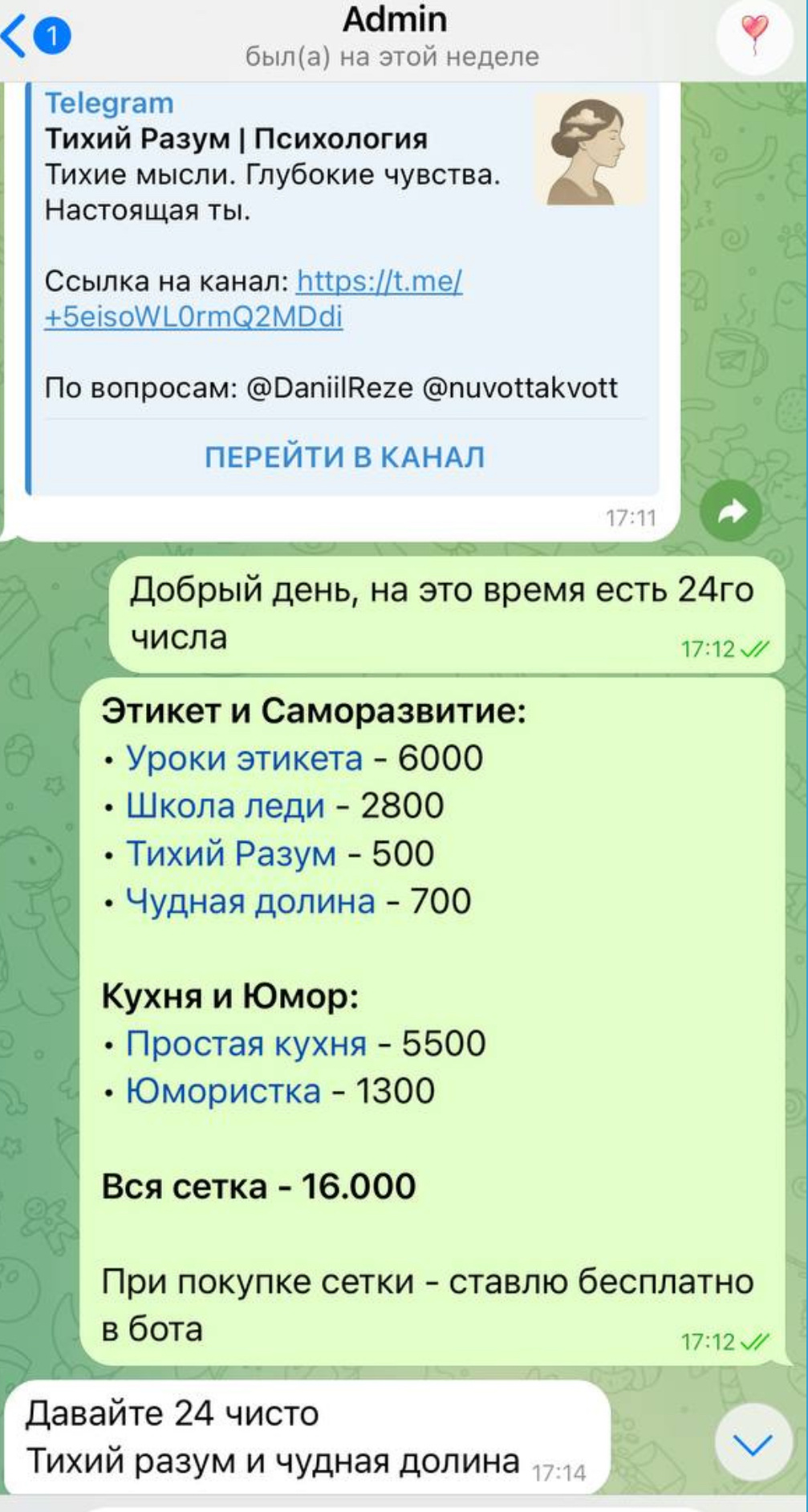Image resolution: width=808 pixels, height=1512 pixels.
Task: Open the Тихий Разум link in the price list
Action: tap(231, 853)
